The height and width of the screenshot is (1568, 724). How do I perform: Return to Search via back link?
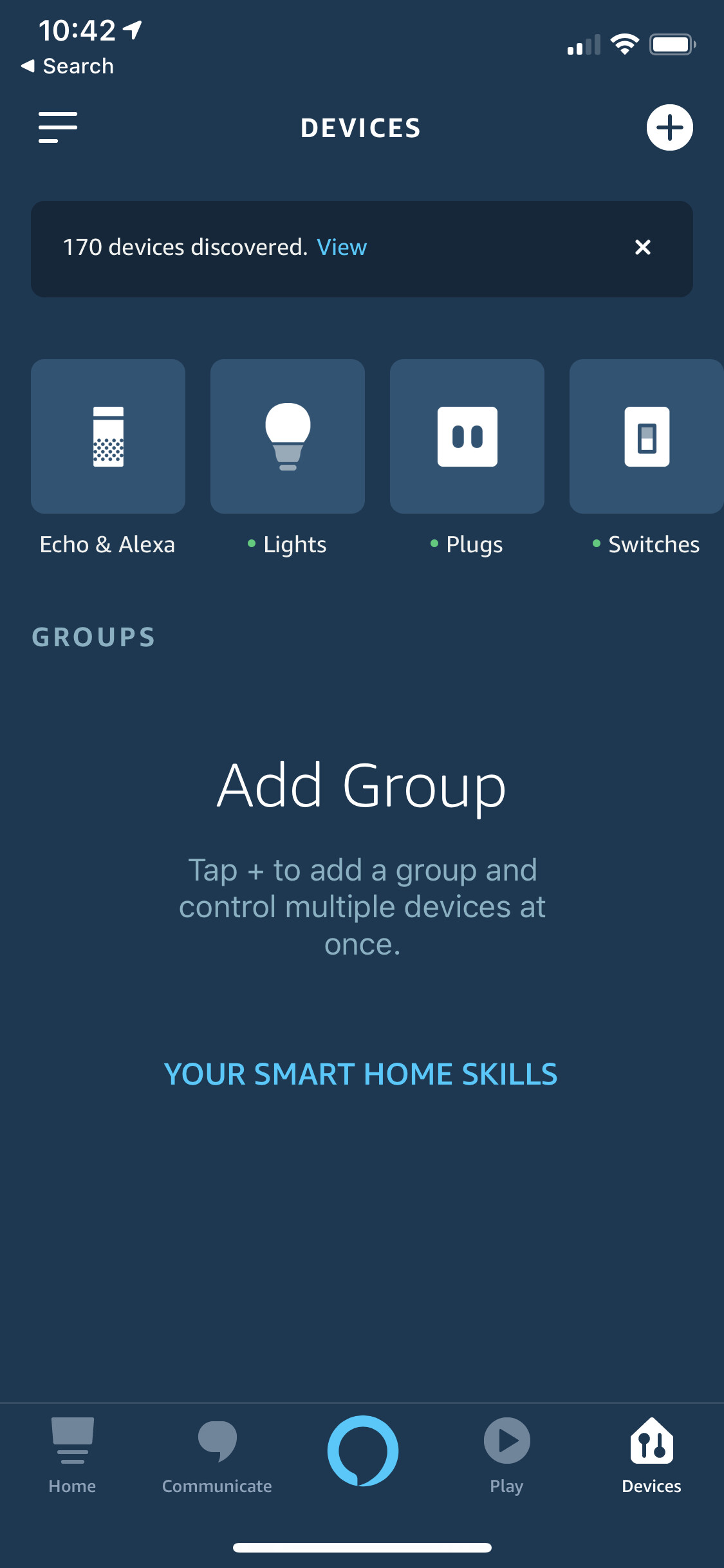[x=68, y=66]
